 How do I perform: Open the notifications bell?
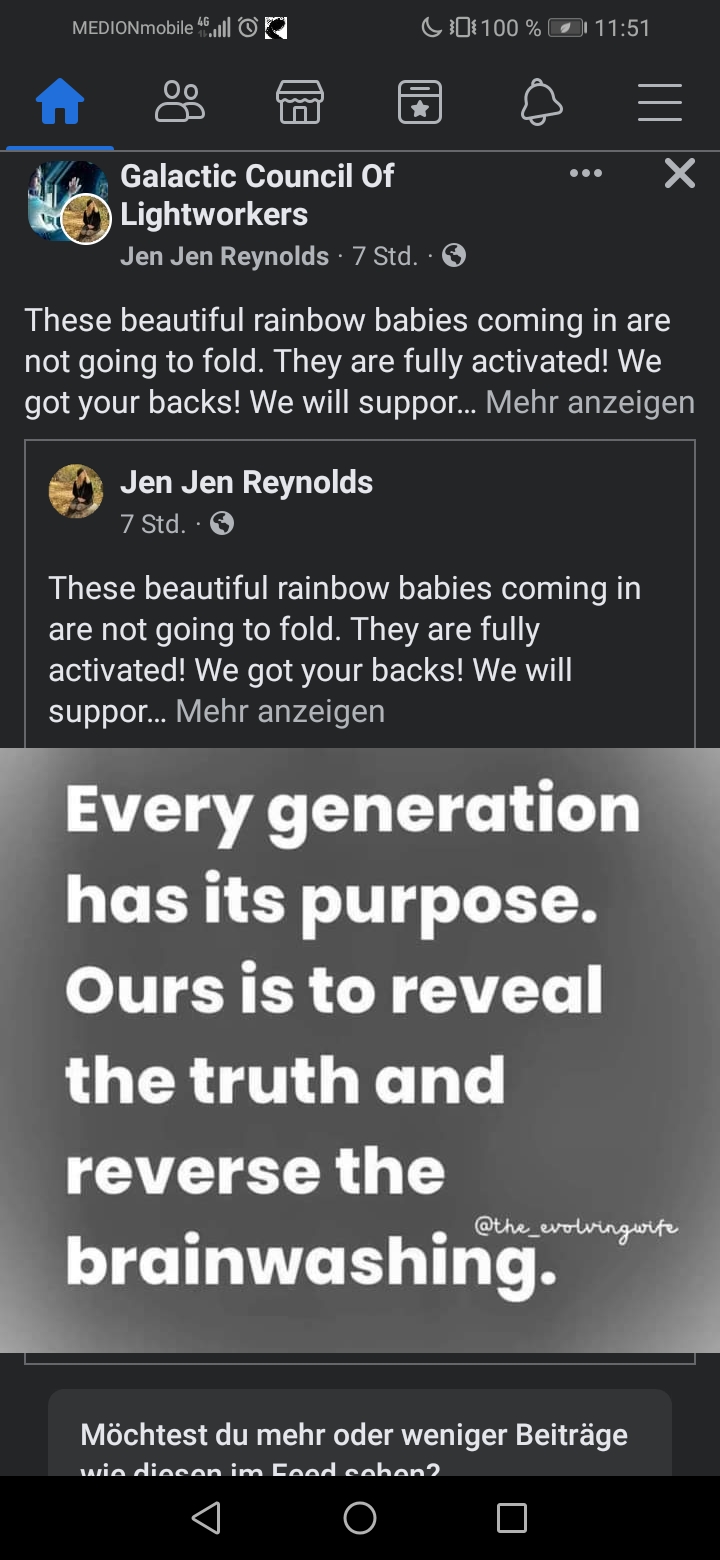[x=541, y=102]
